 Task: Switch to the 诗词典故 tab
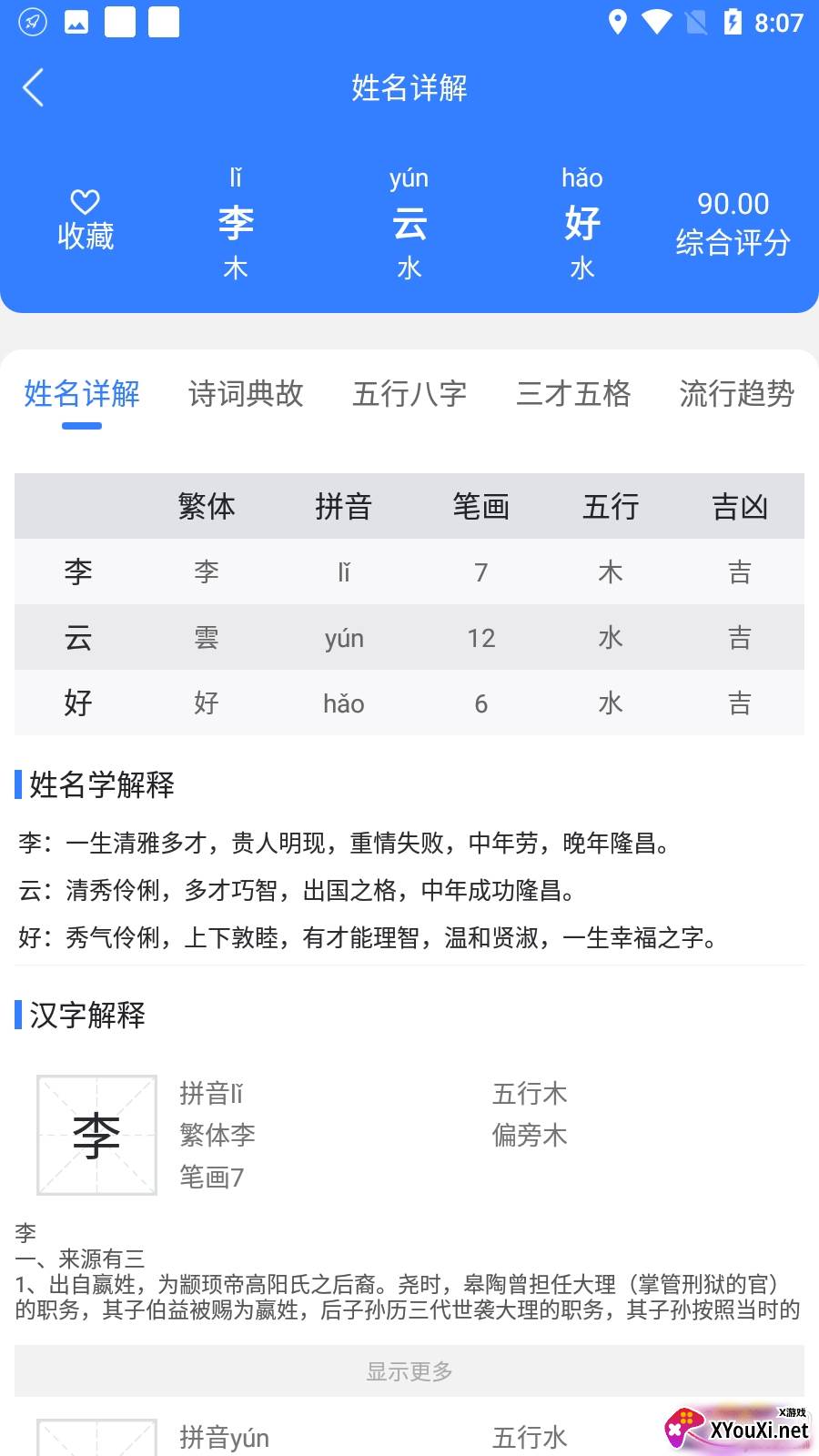(246, 394)
